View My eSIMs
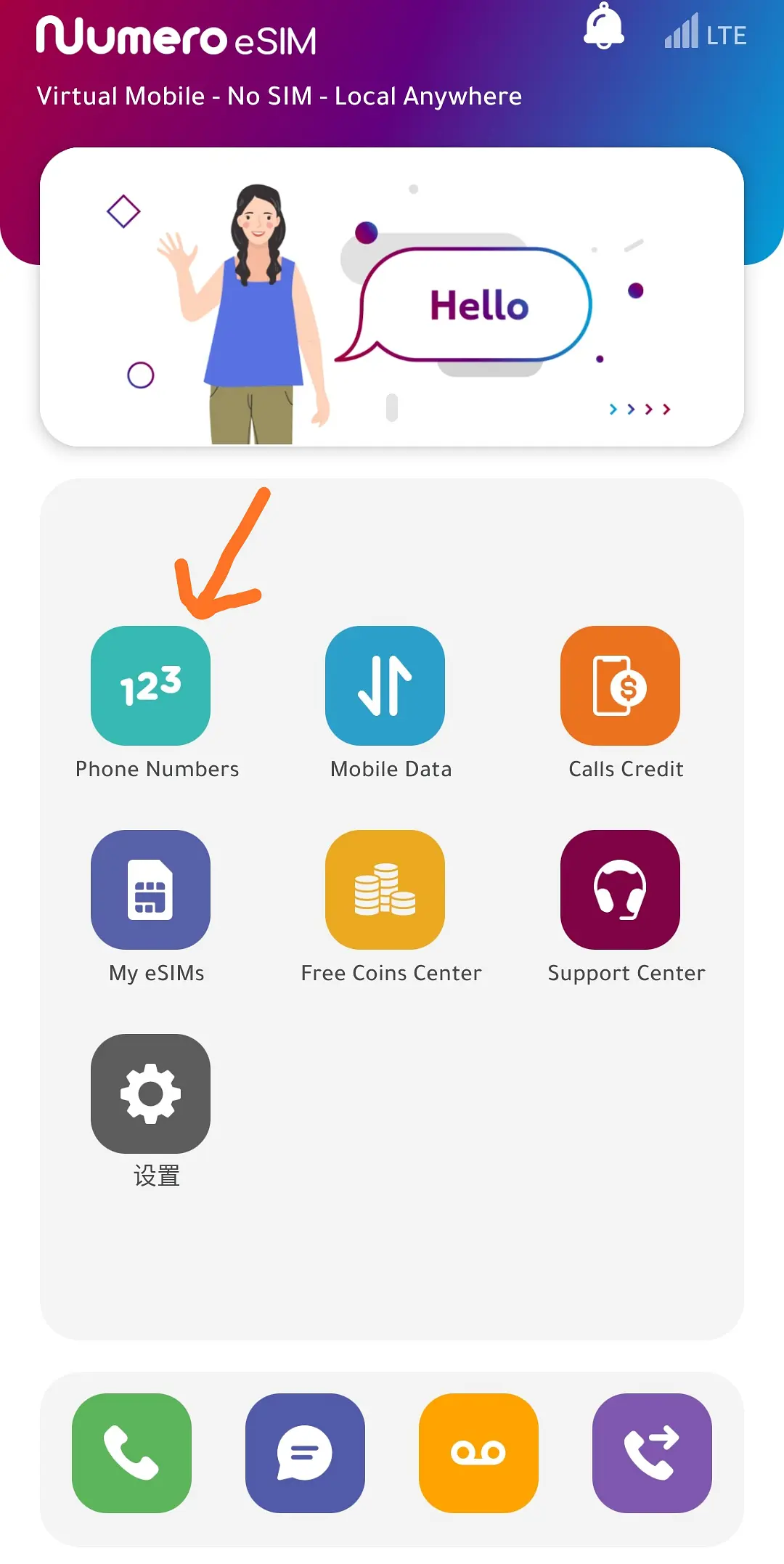The image size is (784, 1564). (150, 890)
